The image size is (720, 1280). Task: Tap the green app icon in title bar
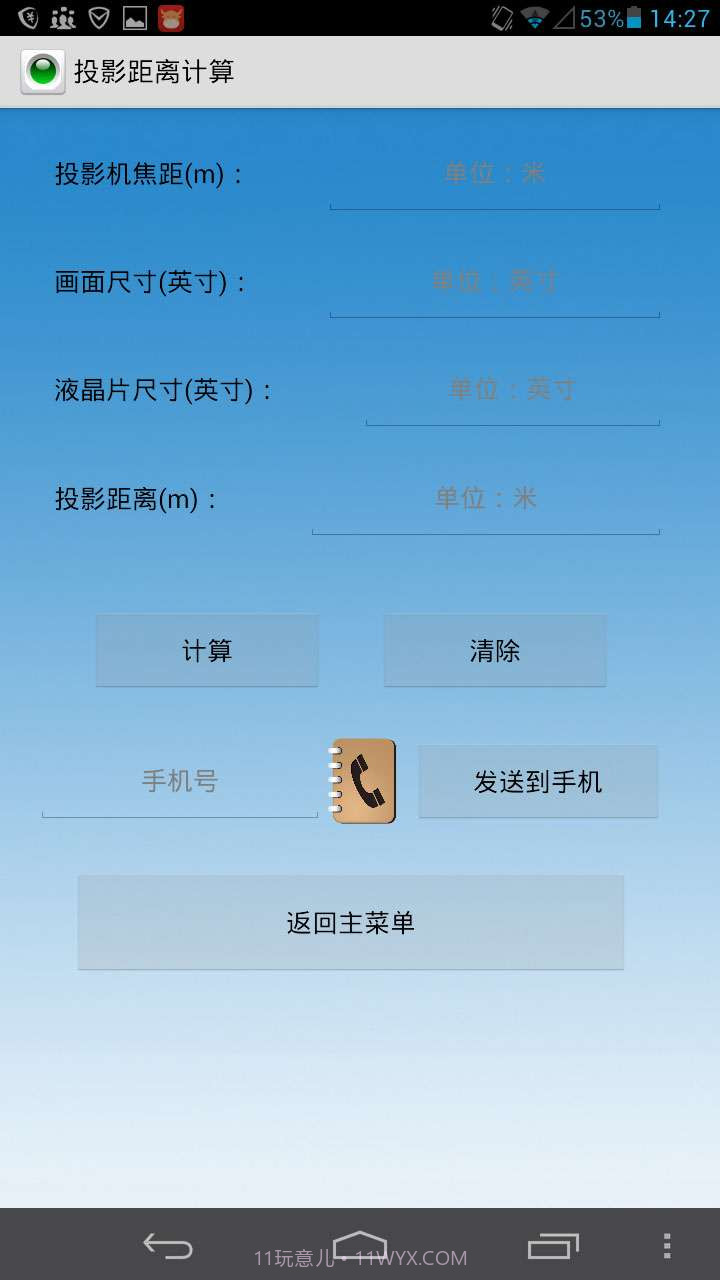click(x=40, y=71)
